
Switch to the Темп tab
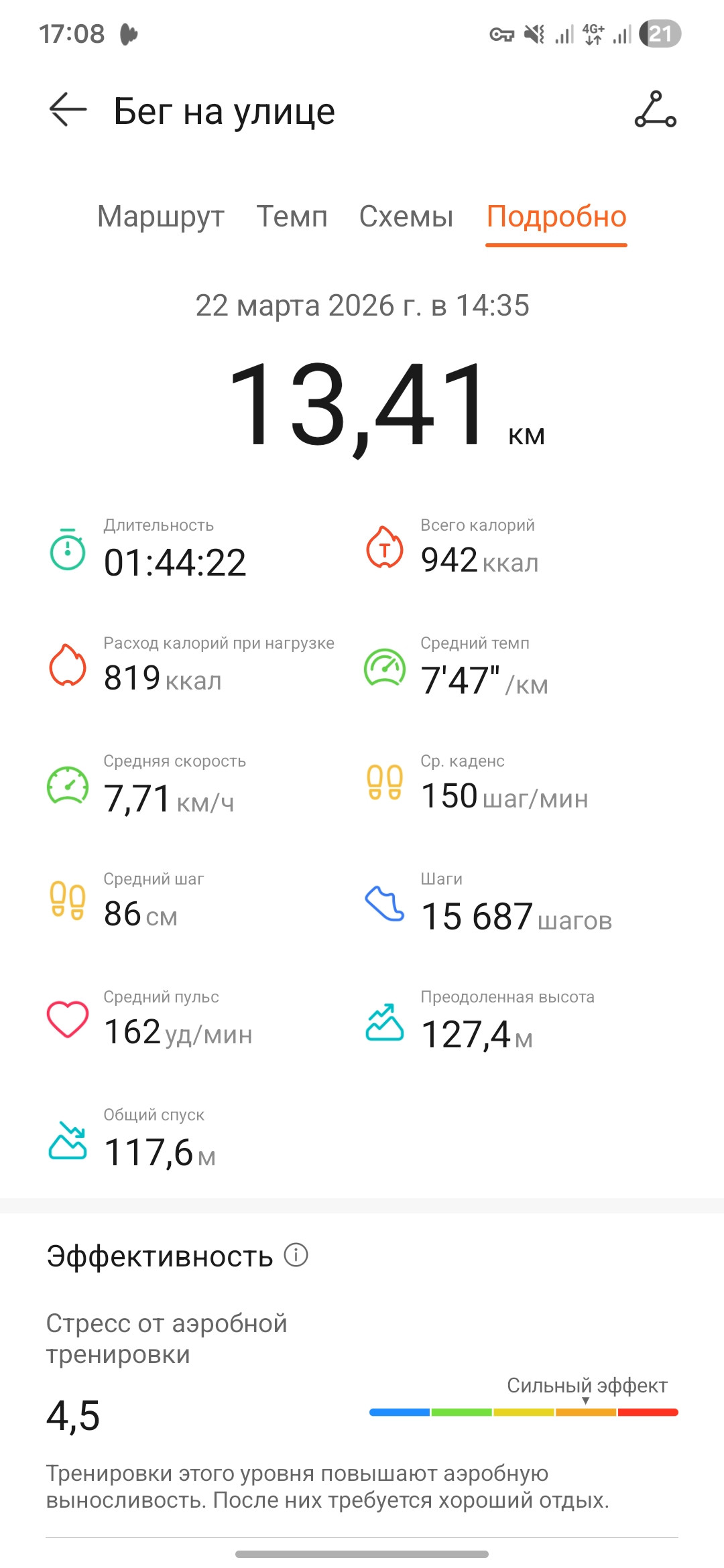292,217
